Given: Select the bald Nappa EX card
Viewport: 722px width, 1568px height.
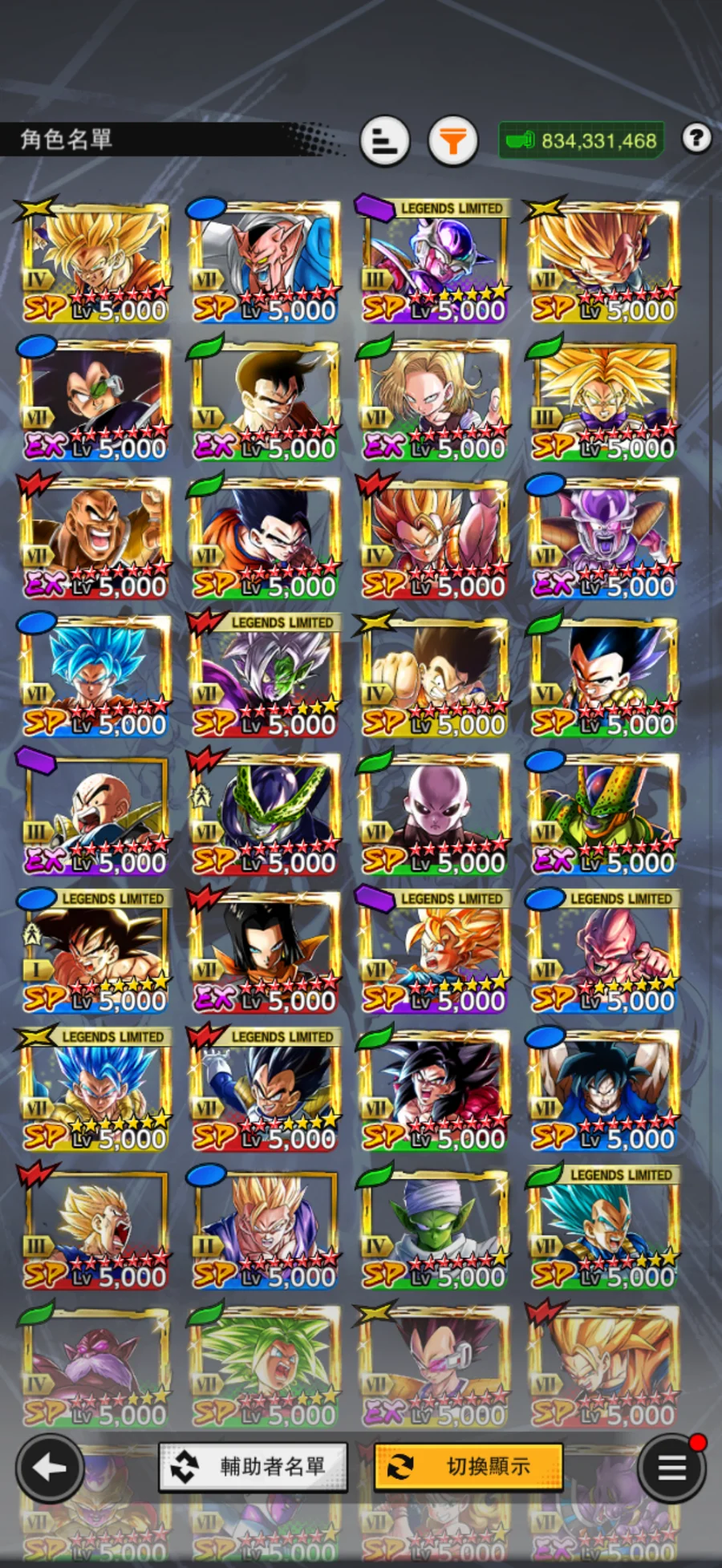Looking at the screenshot, I should 96,537.
